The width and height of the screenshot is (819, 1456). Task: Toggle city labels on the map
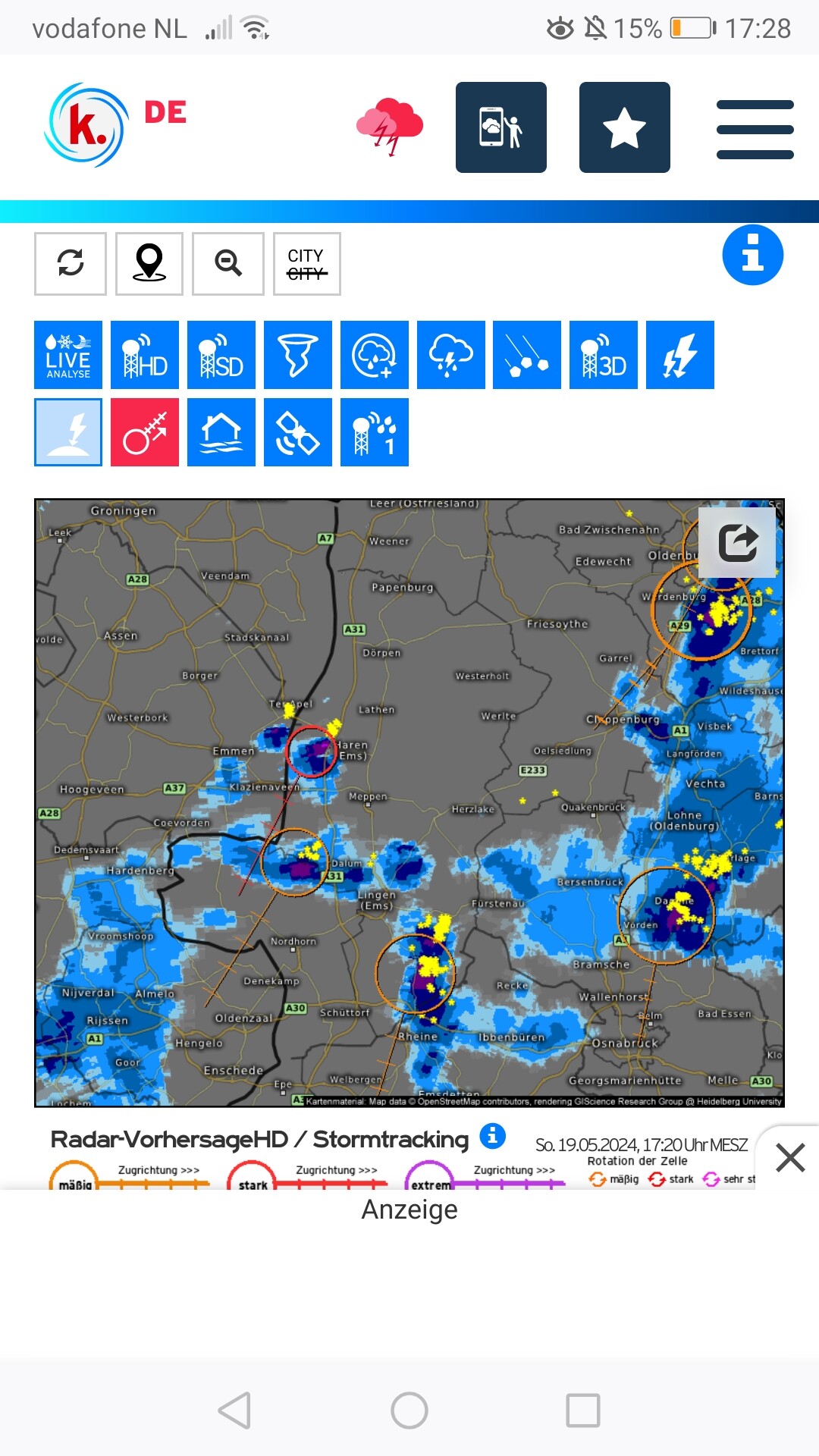pos(307,263)
